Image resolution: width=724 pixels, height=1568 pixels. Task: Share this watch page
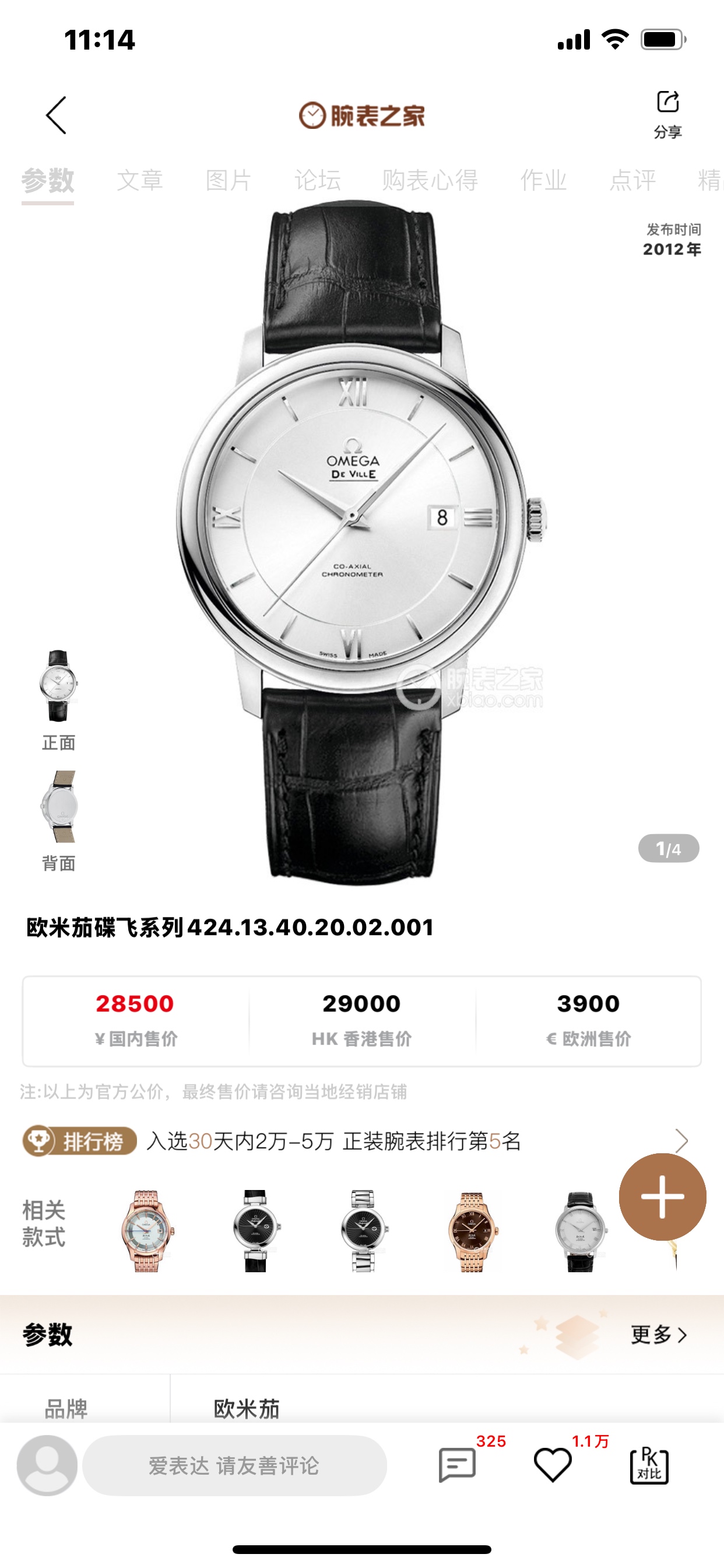coord(667,113)
